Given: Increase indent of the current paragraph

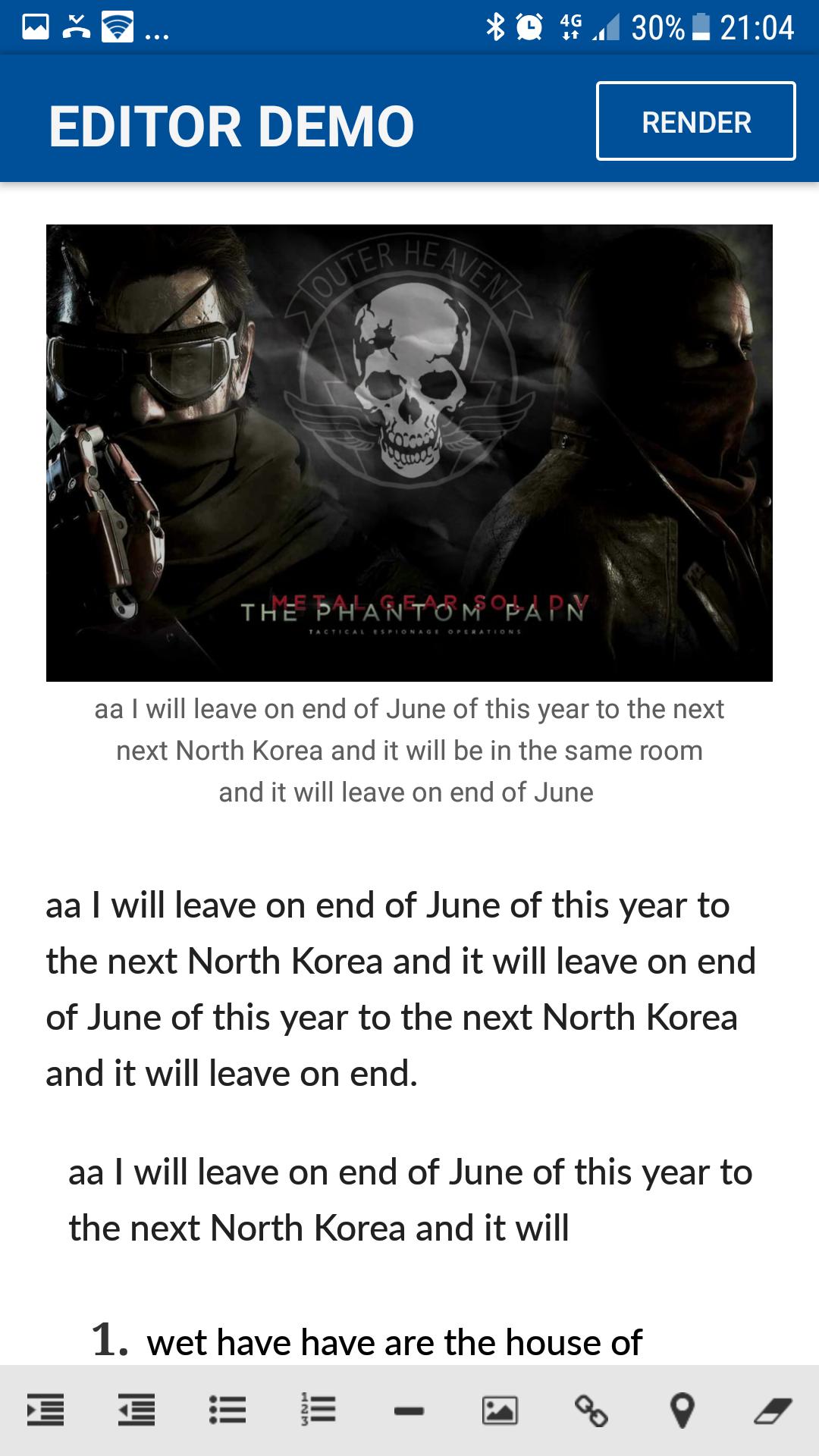Looking at the screenshot, I should click(x=45, y=1410).
